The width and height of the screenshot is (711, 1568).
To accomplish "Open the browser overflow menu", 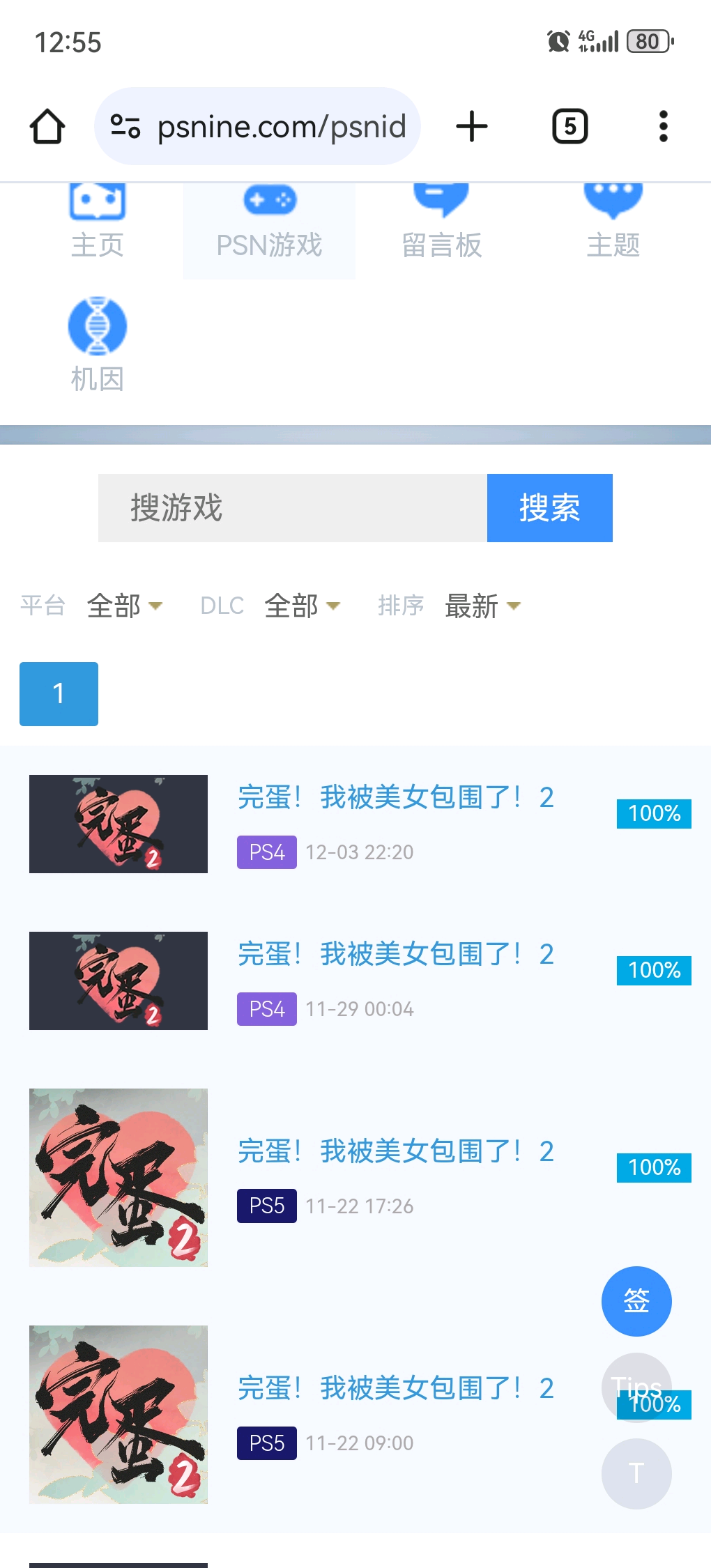I will pyautogui.click(x=663, y=126).
